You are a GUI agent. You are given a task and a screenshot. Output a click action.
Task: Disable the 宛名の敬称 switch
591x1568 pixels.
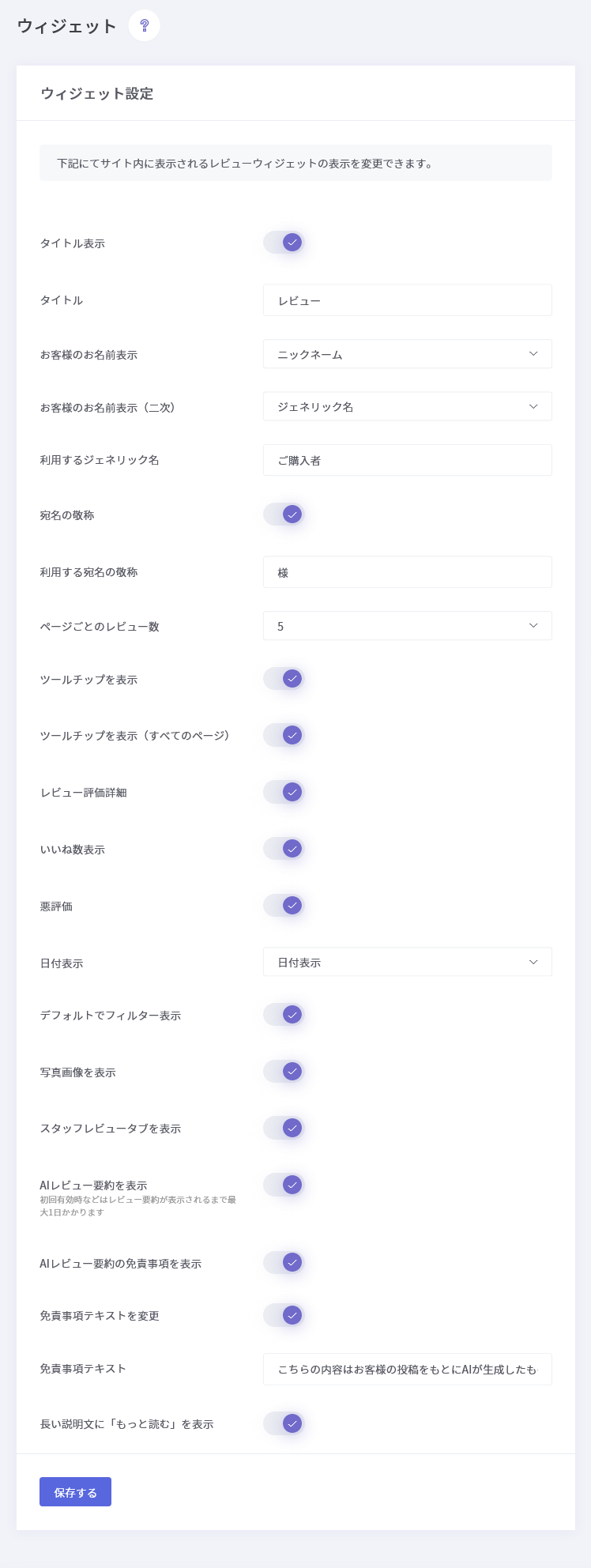[284, 514]
